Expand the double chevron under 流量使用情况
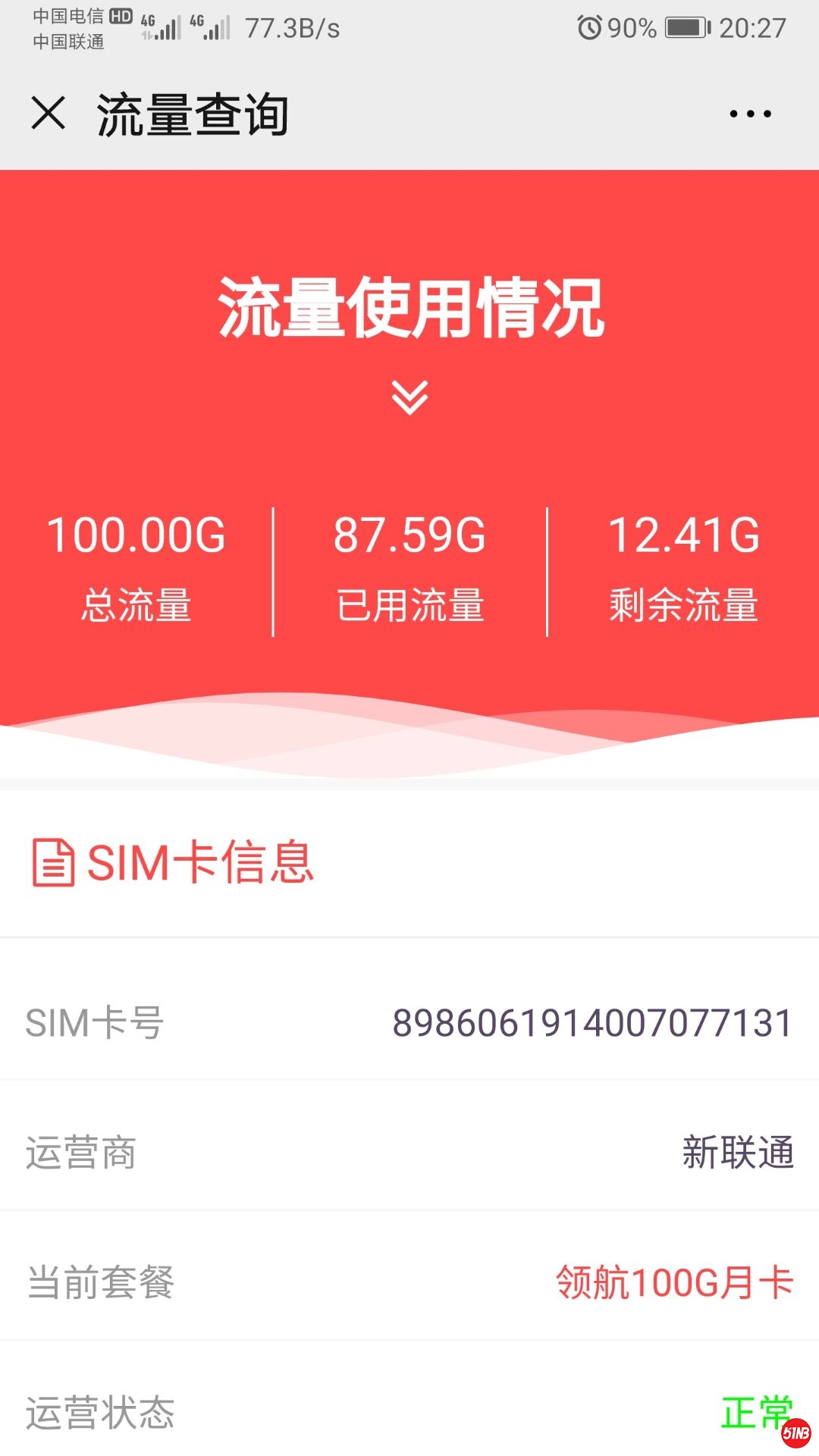 pyautogui.click(x=409, y=397)
